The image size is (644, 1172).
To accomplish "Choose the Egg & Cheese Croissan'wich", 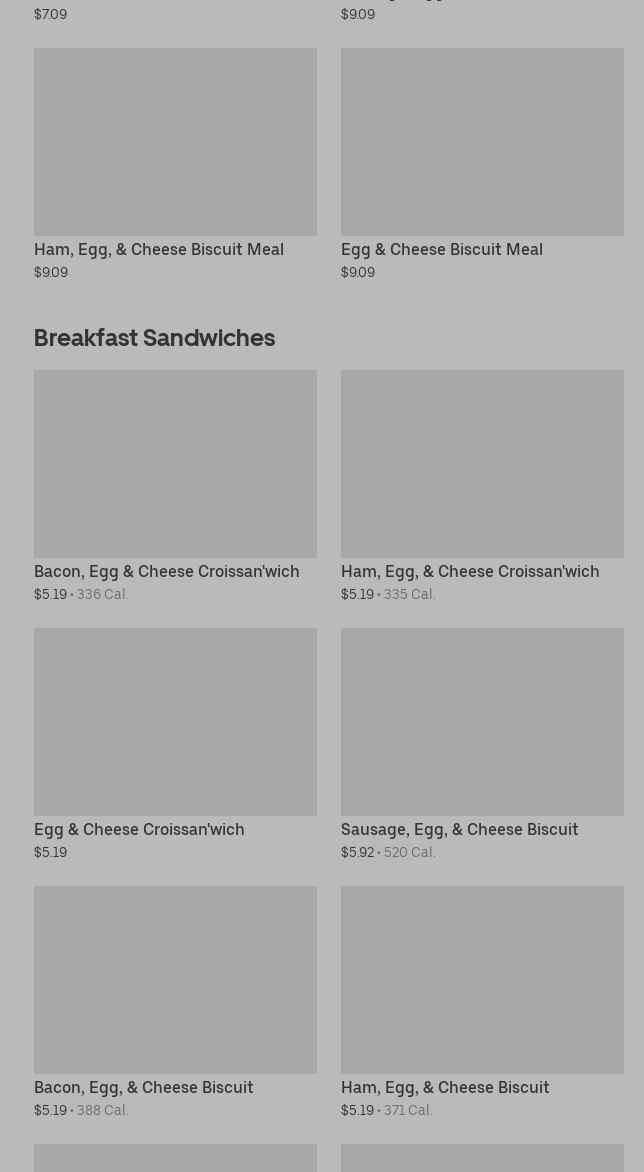I will pyautogui.click(x=175, y=744).
